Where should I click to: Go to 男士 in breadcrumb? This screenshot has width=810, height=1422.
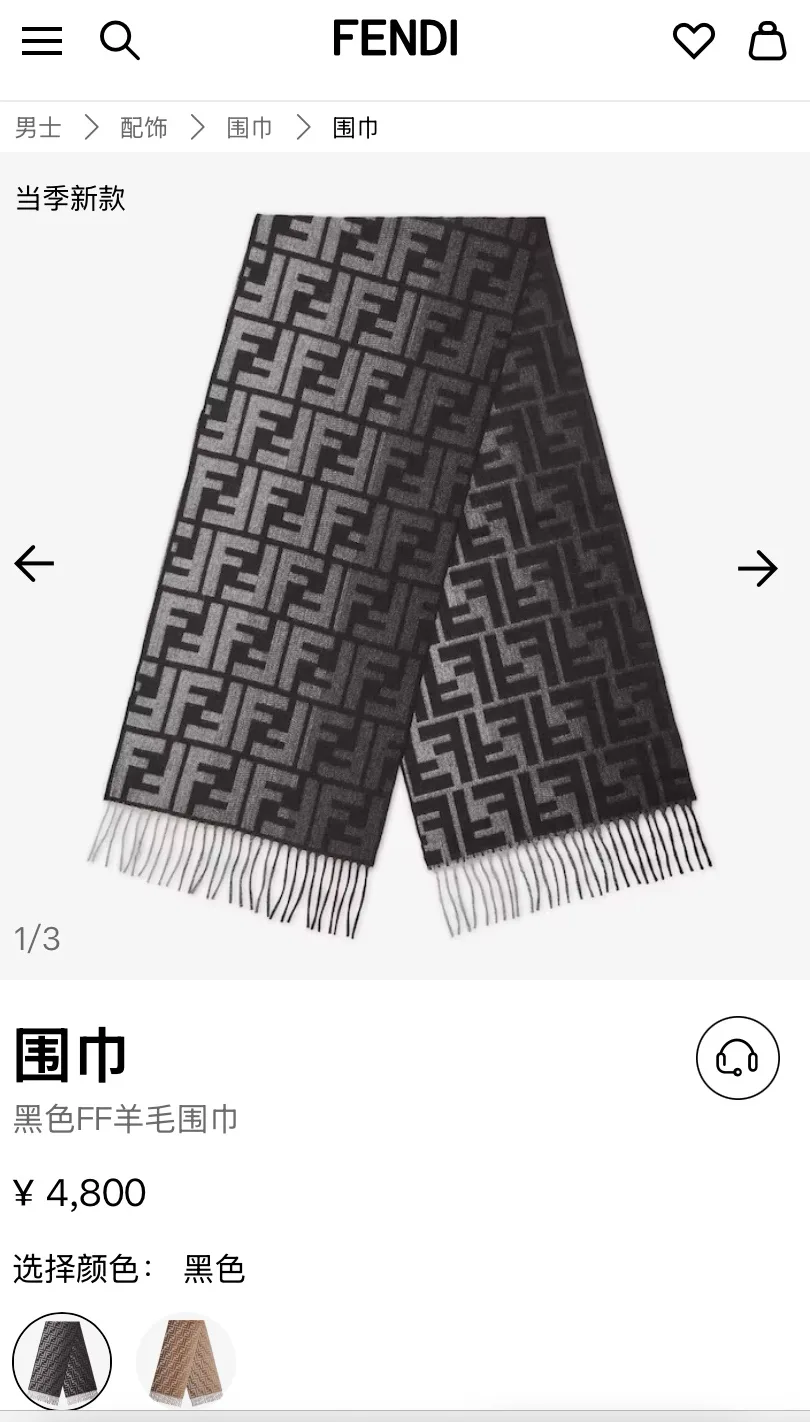38,128
